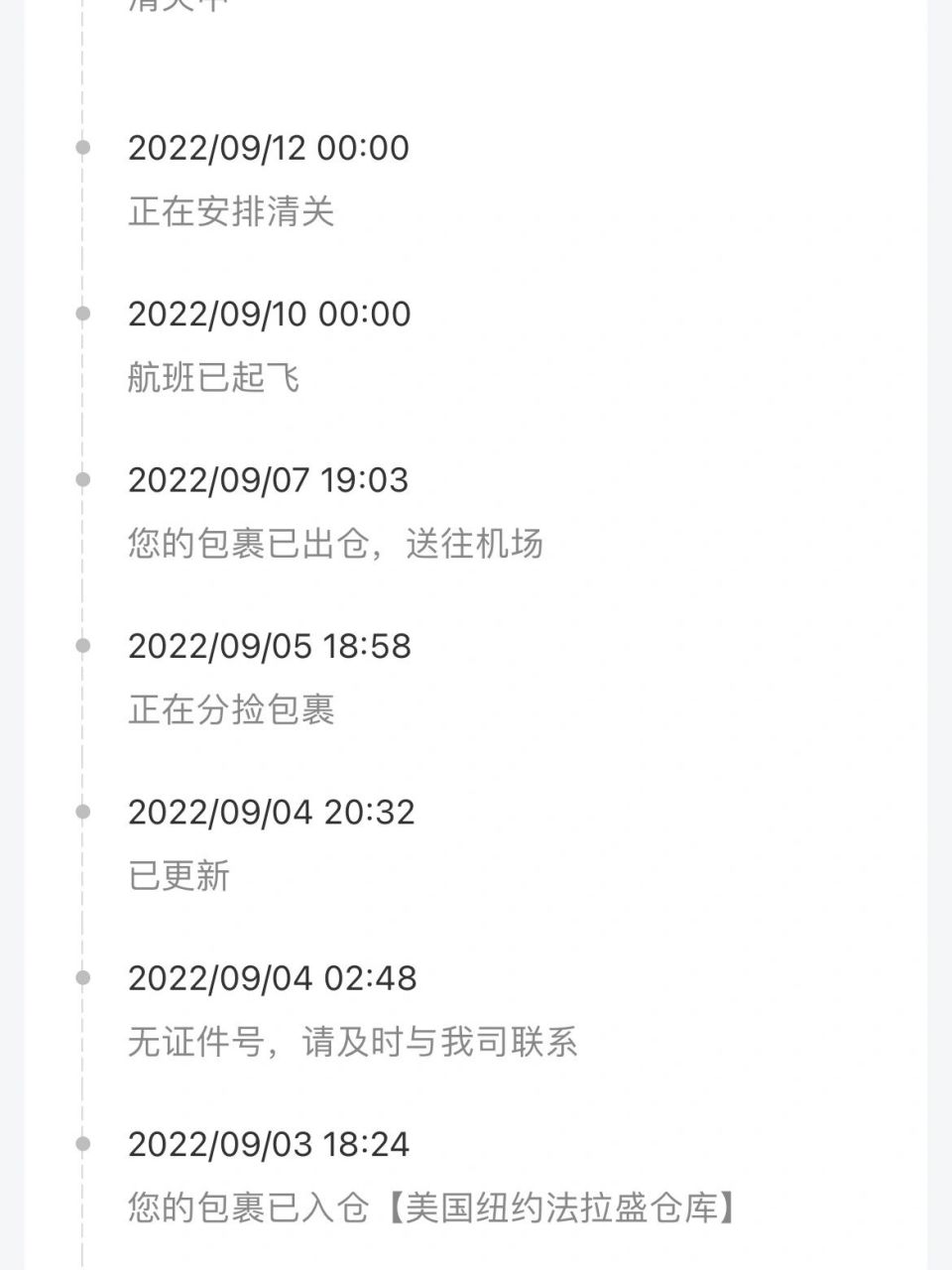Click the timeline dot beside 2022/09/04 02:48

(83, 979)
